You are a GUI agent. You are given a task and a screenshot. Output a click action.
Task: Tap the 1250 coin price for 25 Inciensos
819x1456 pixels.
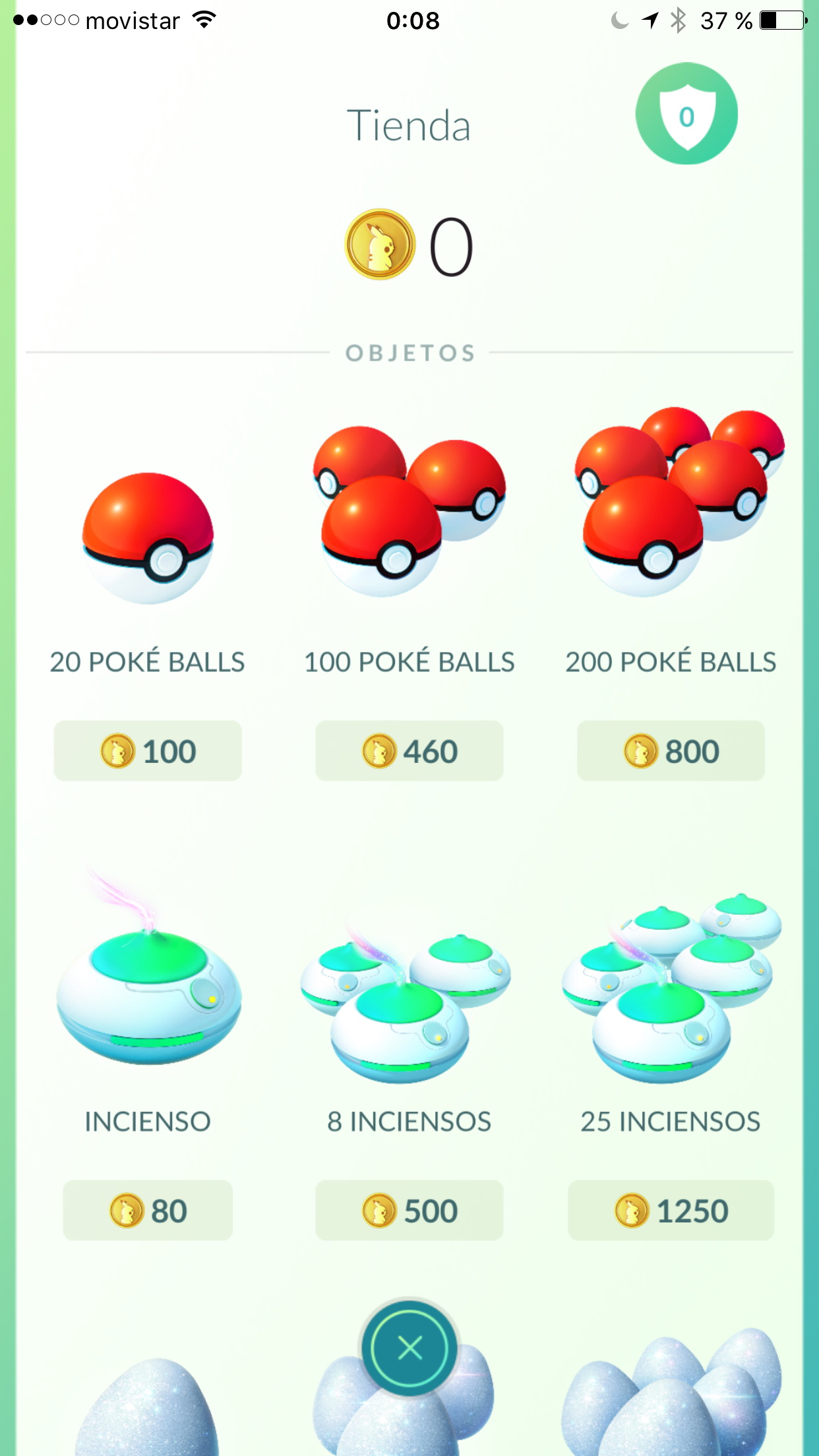[x=671, y=1211]
